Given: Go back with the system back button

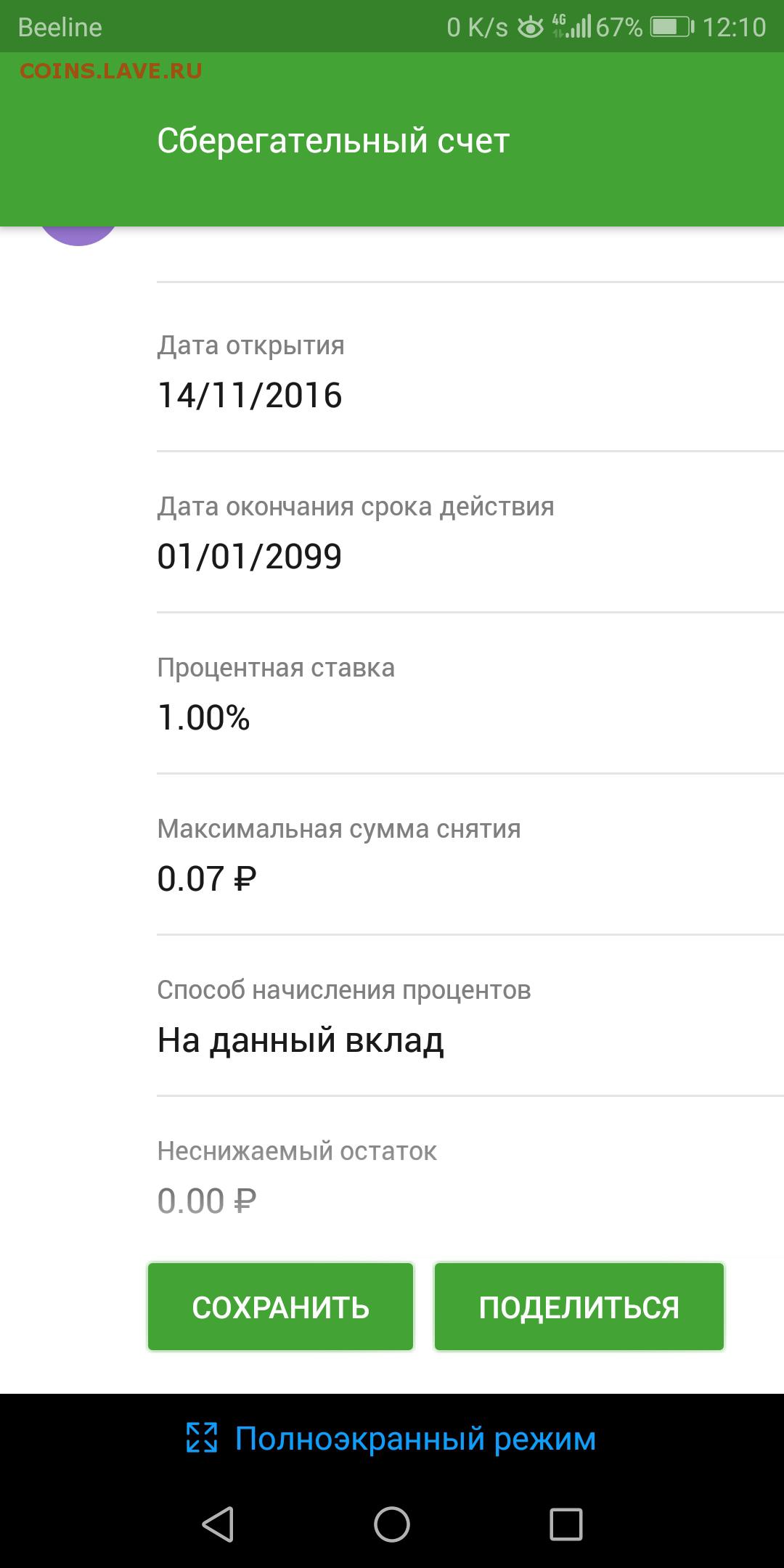Looking at the screenshot, I should pos(218,1524).
